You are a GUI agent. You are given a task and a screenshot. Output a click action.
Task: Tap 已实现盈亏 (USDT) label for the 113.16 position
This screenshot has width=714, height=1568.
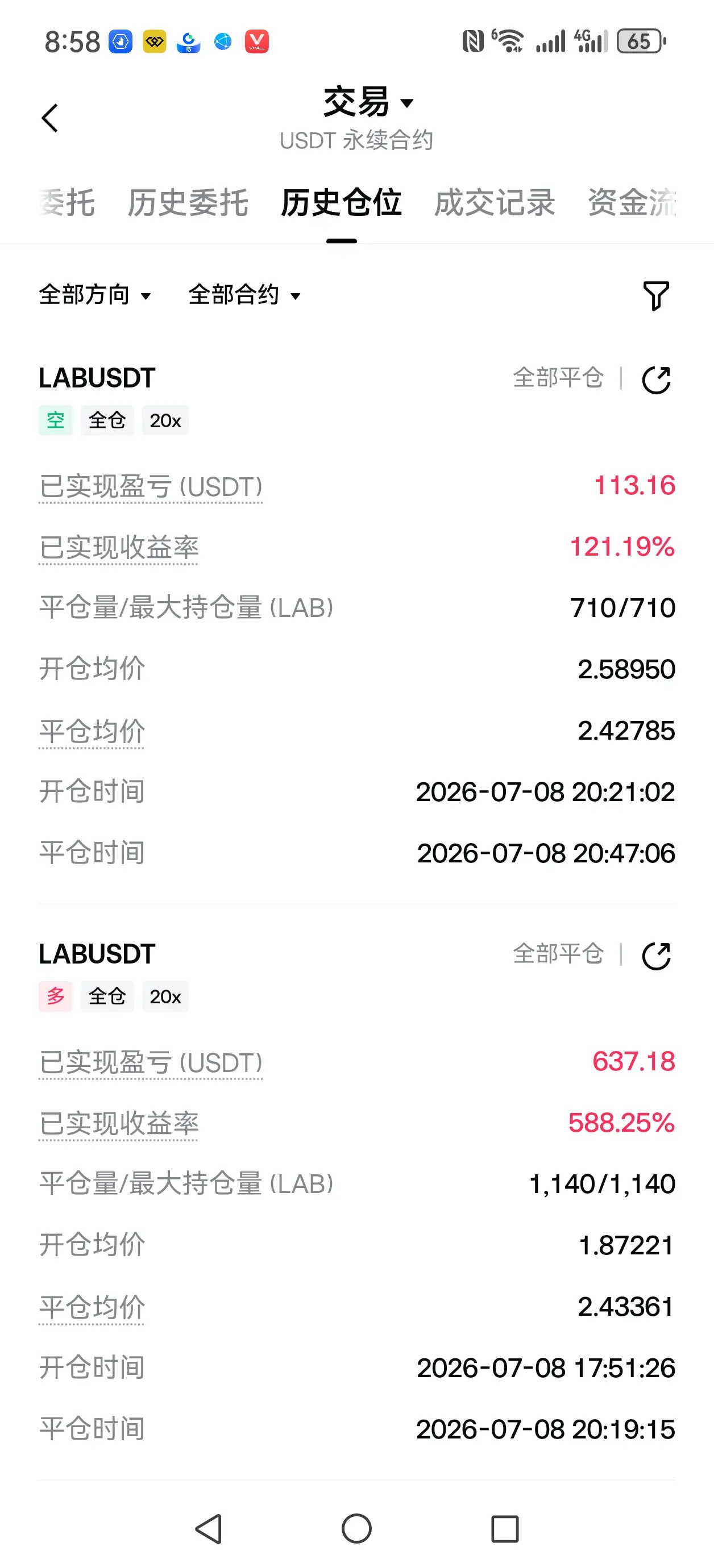[151, 487]
